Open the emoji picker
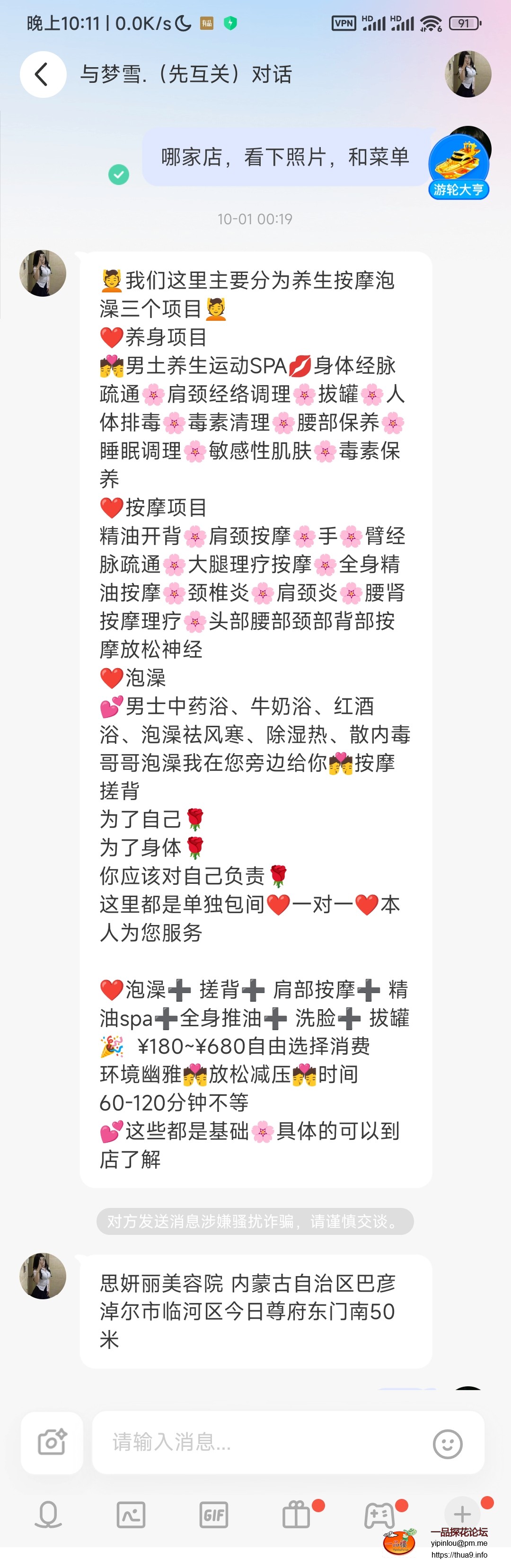511x1568 pixels. (x=448, y=1443)
